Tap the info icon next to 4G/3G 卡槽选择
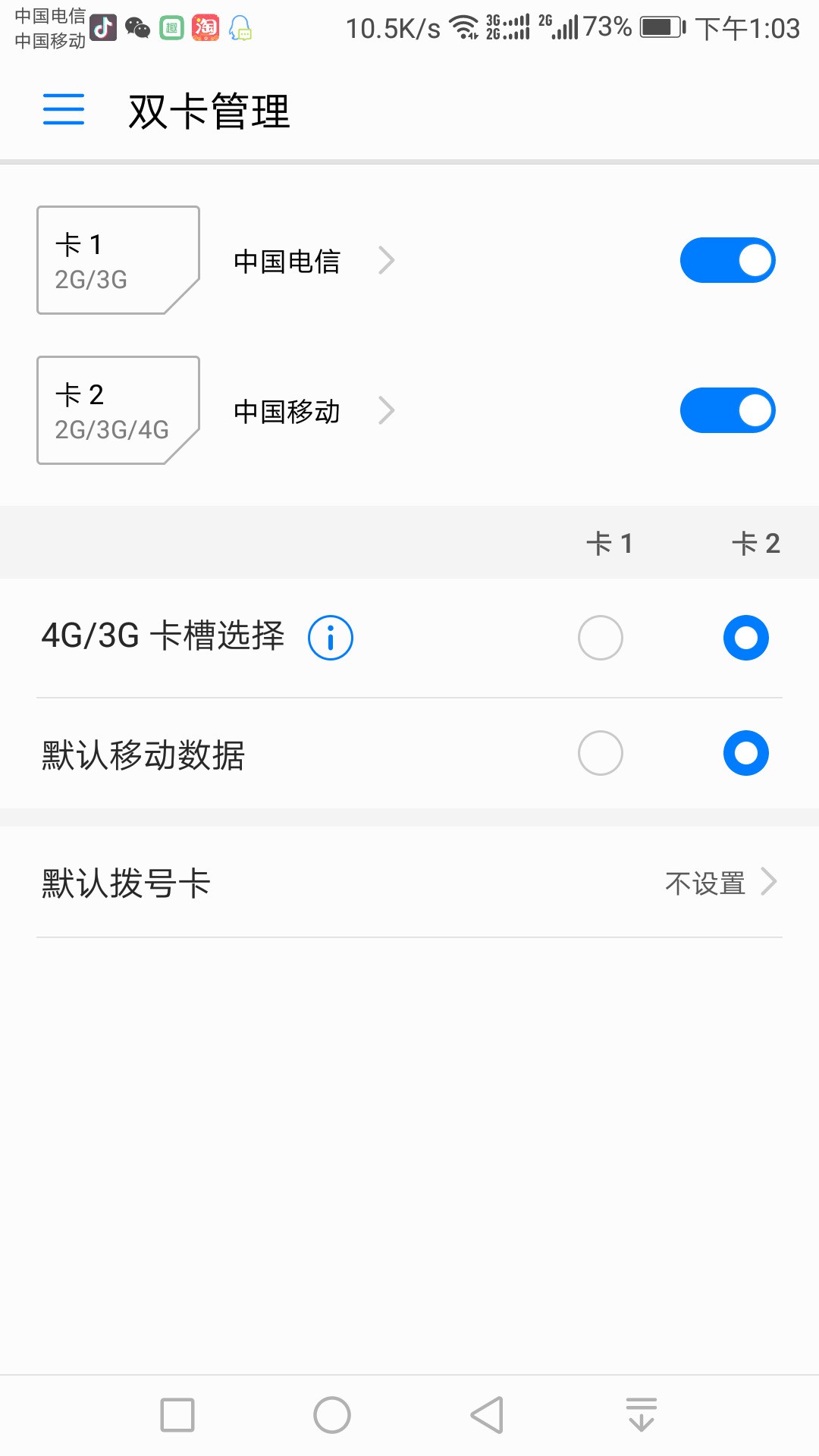 coord(331,637)
